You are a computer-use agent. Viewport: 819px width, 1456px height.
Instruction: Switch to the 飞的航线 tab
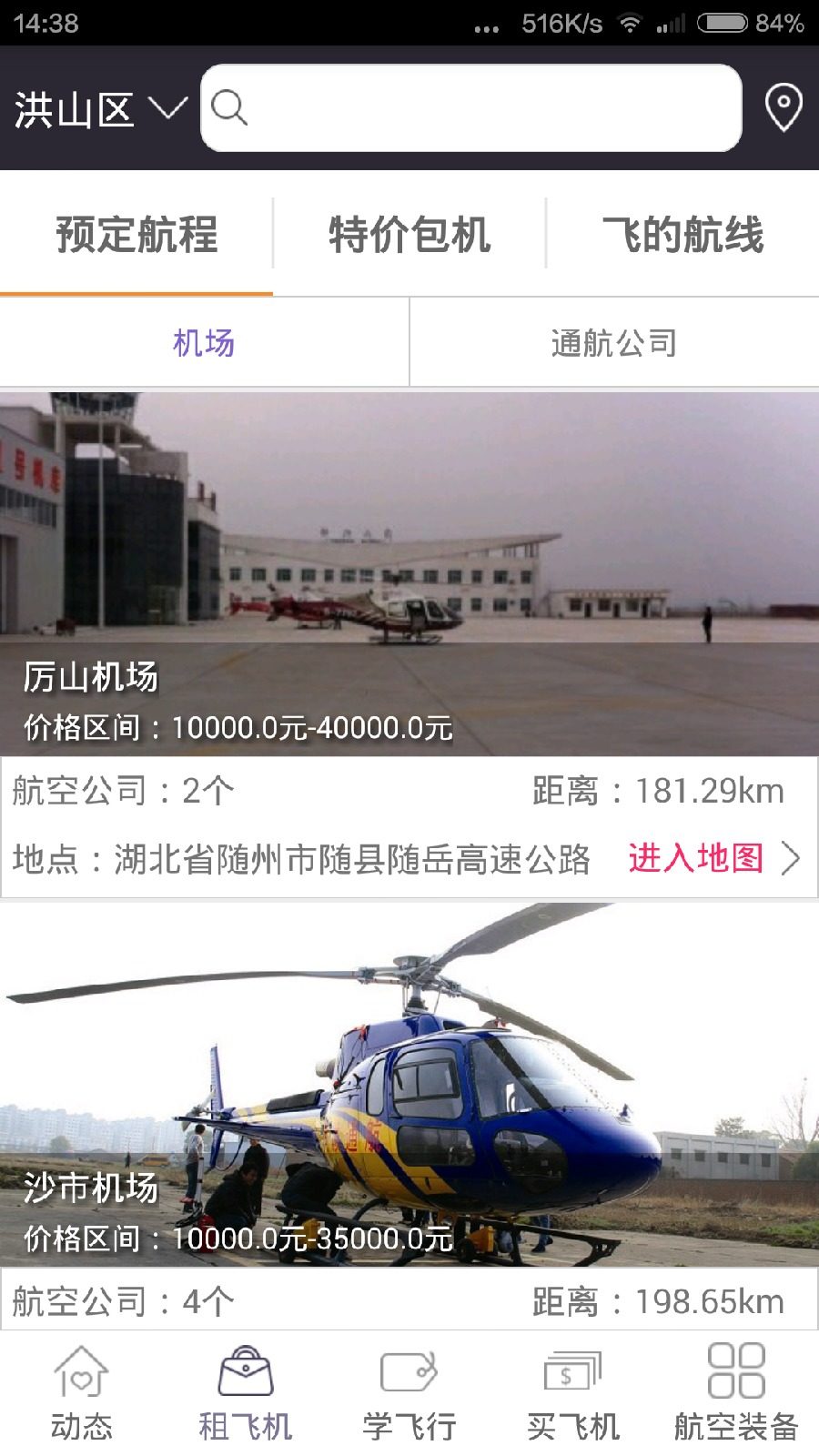coord(682,235)
